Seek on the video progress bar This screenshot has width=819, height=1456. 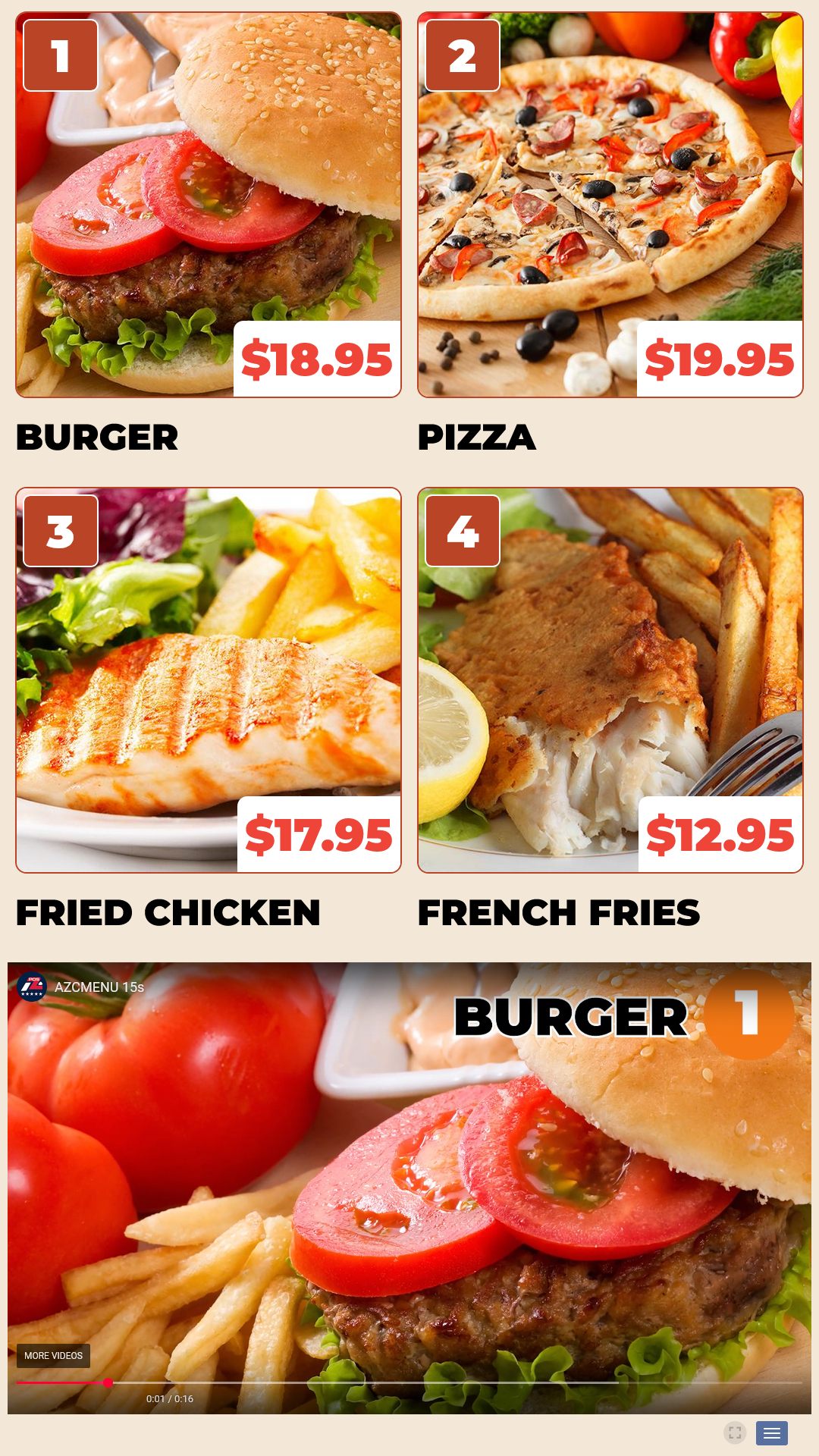(x=409, y=1382)
